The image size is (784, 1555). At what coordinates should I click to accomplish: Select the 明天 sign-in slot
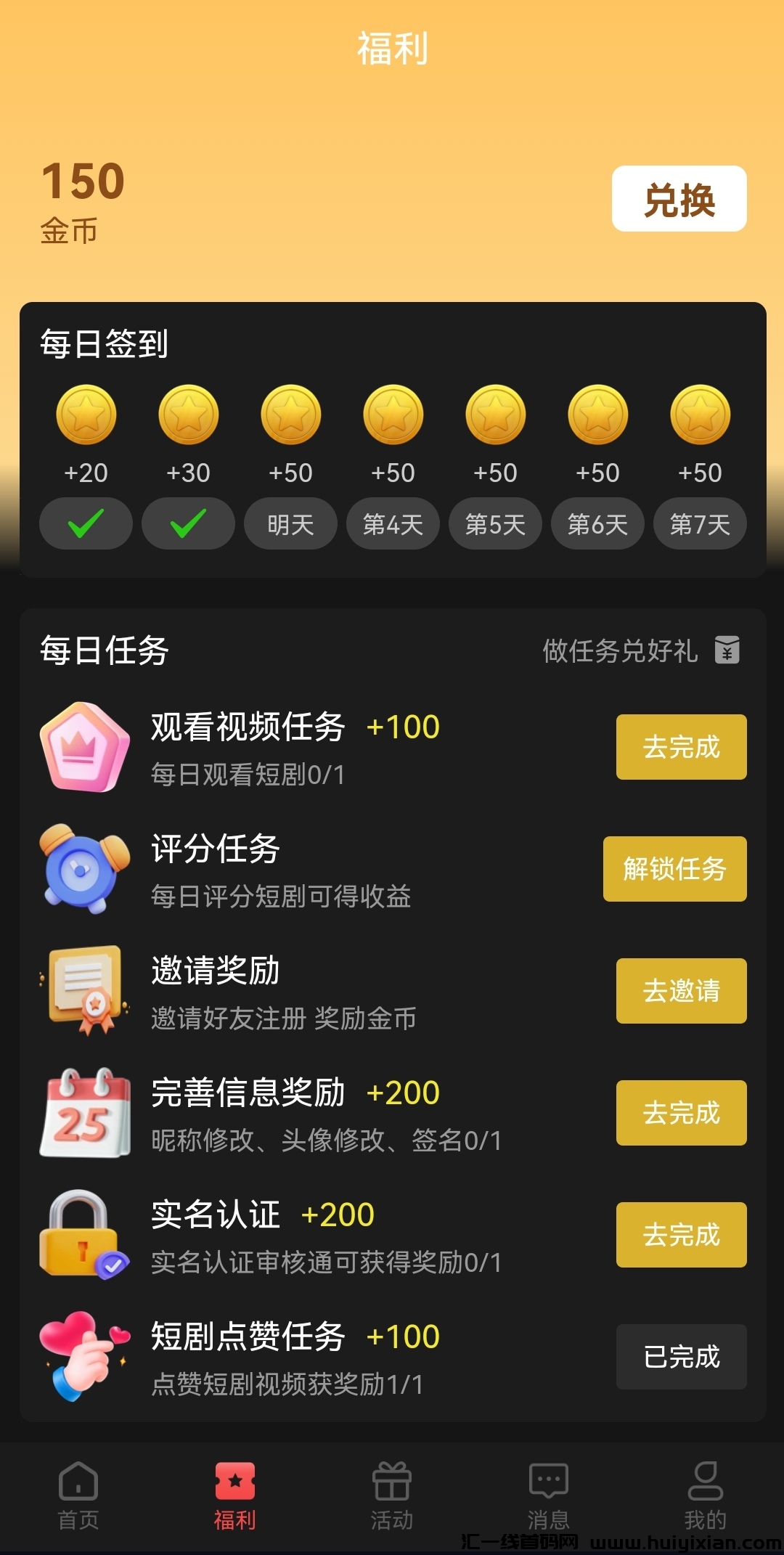coord(290,523)
